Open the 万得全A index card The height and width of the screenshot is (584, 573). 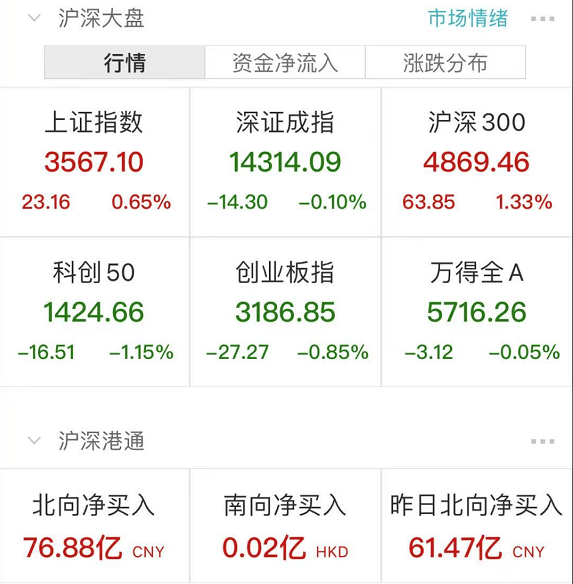477,312
